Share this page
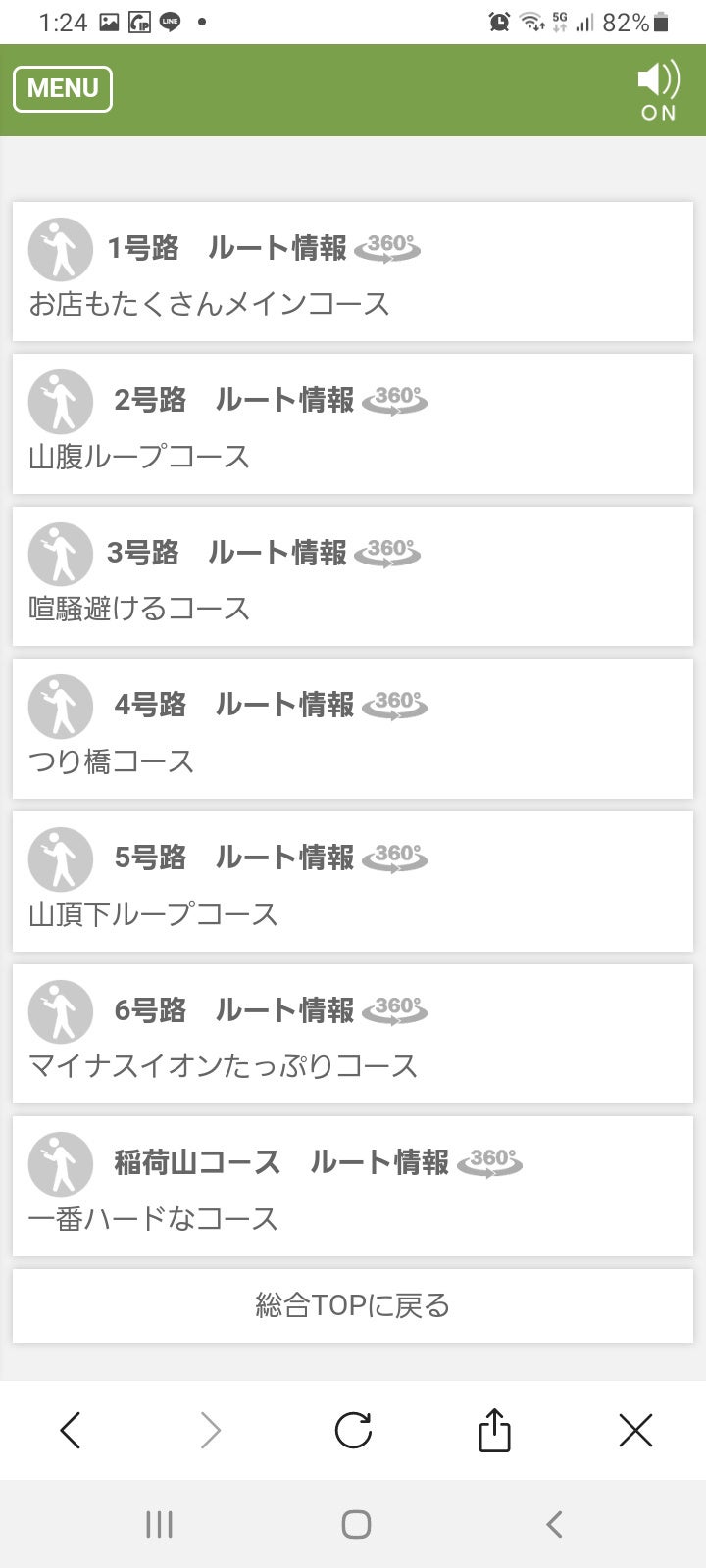The height and width of the screenshot is (1568, 706). point(494,1431)
